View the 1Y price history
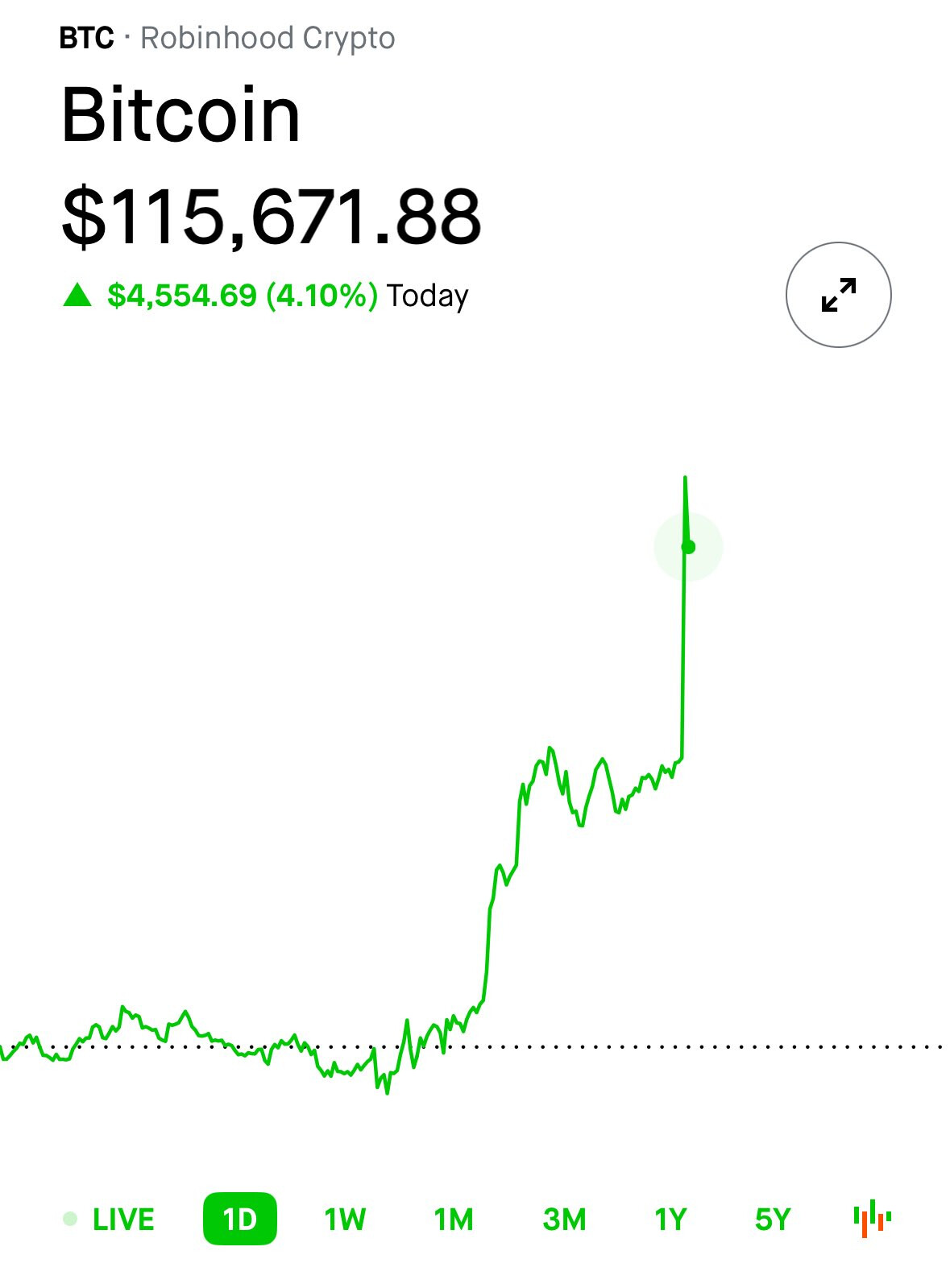This screenshot has height=1288, width=950. click(x=670, y=1219)
